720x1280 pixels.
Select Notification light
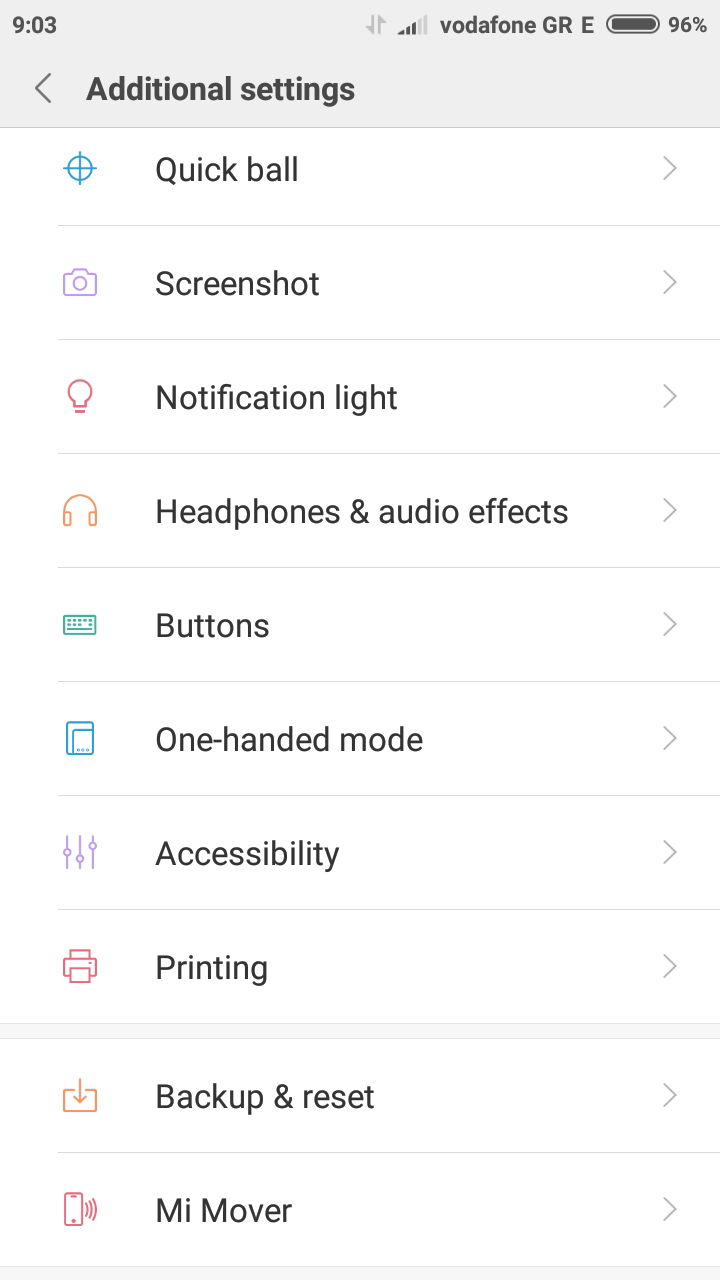360,398
